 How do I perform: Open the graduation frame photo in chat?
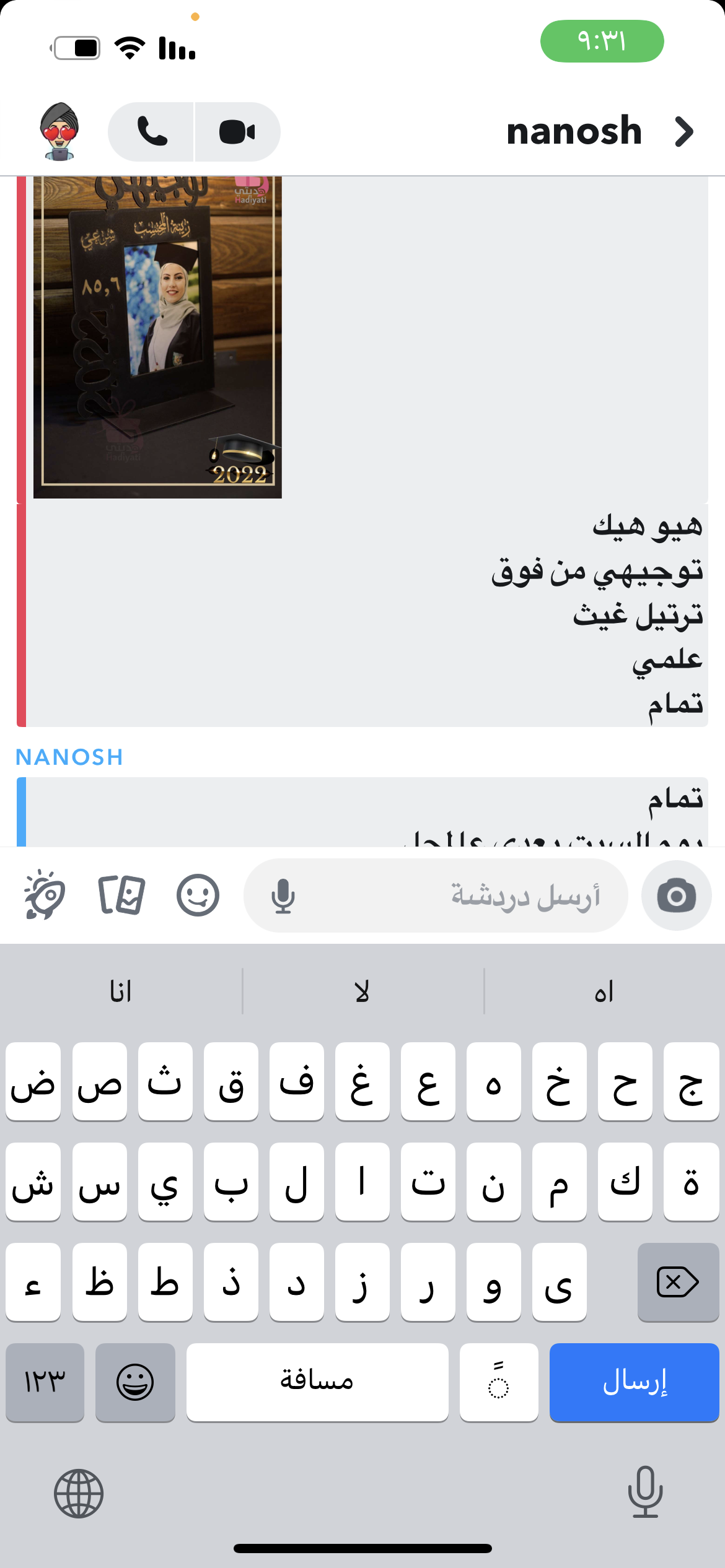click(x=157, y=338)
